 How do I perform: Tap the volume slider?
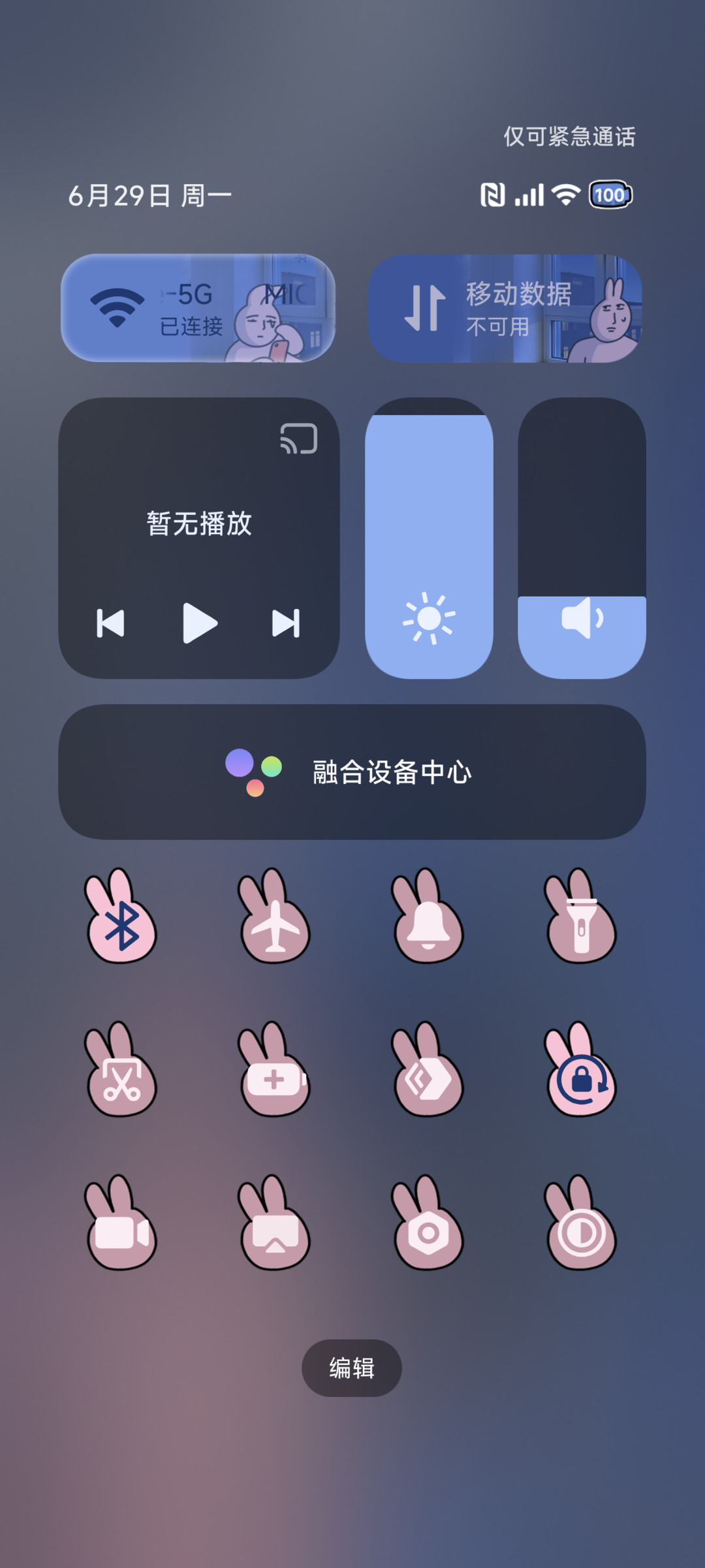(582, 538)
